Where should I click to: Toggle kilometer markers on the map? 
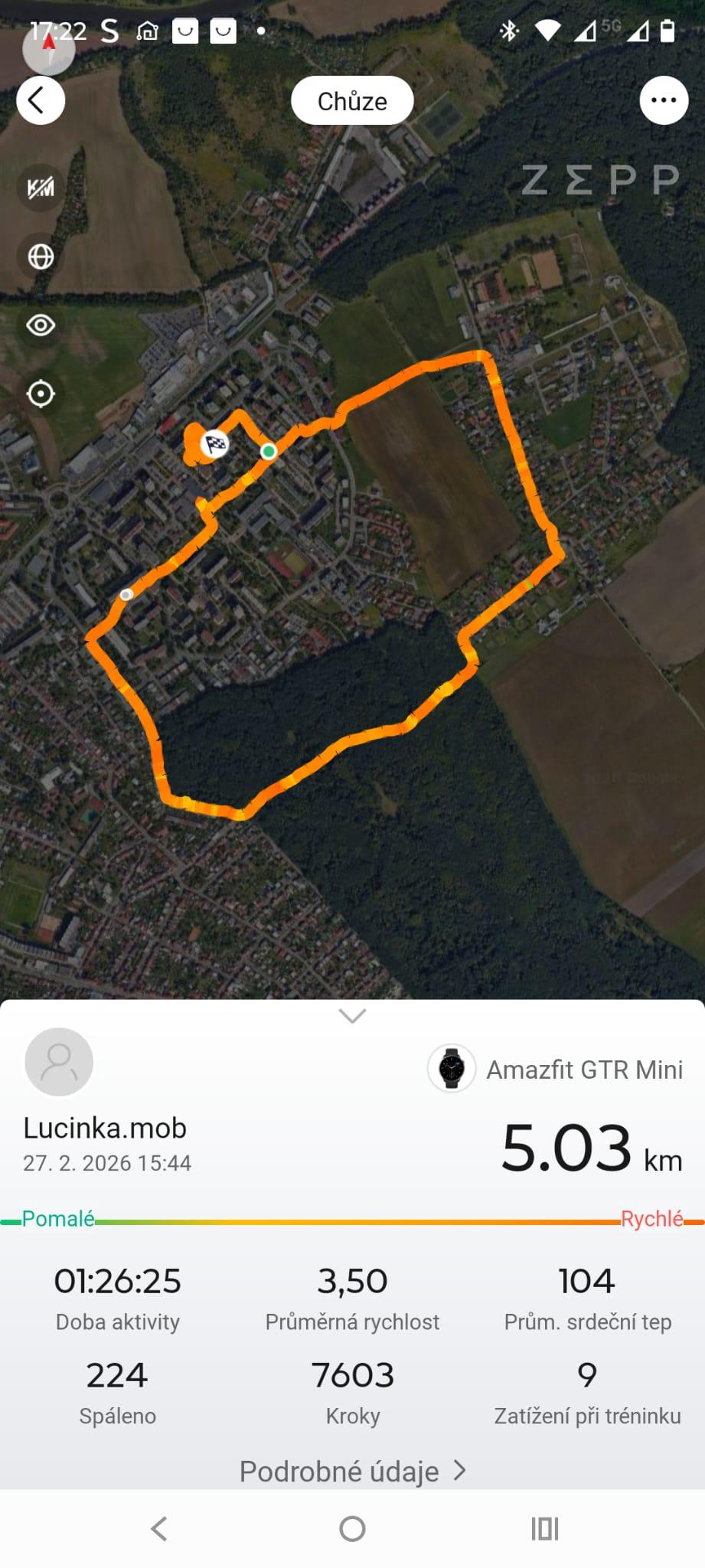click(x=41, y=188)
